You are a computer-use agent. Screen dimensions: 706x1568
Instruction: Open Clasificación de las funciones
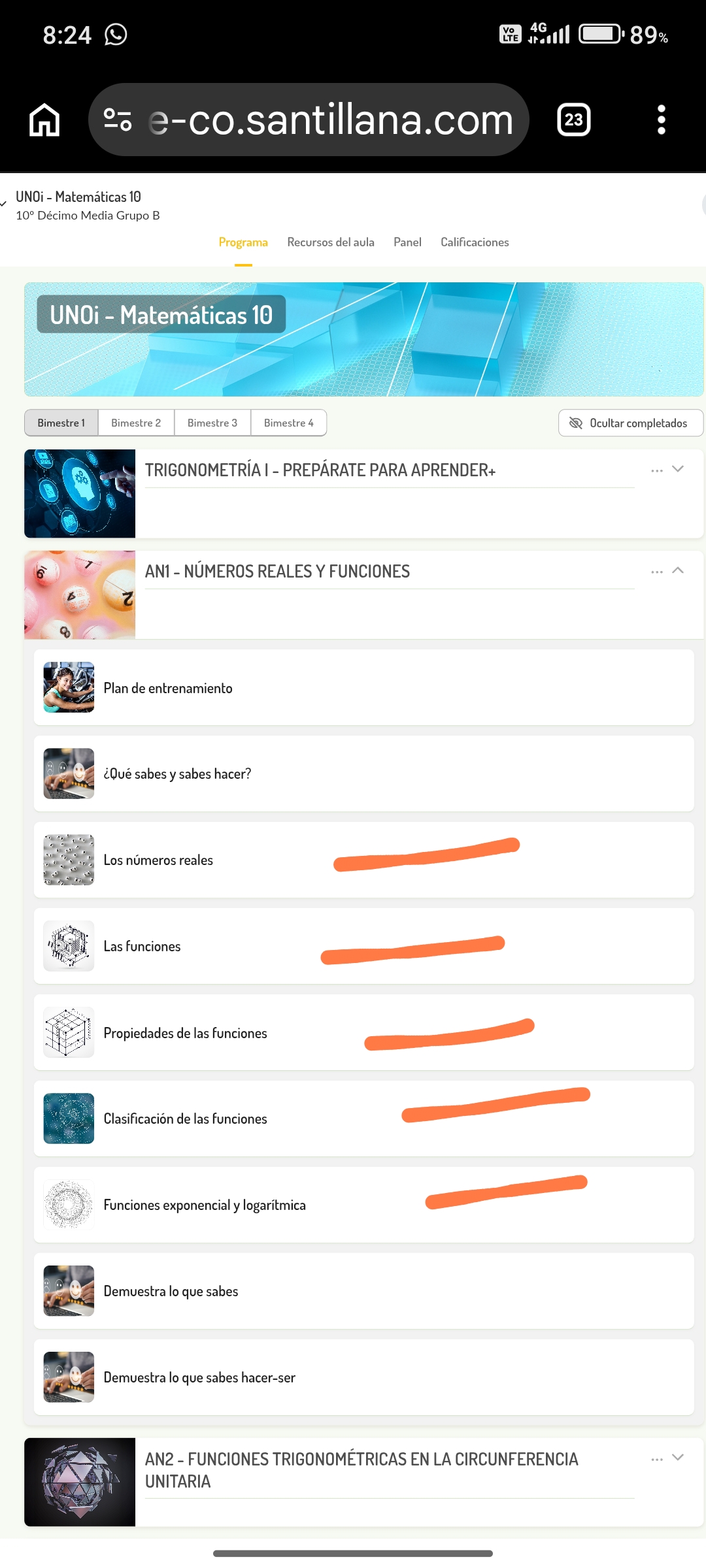[x=185, y=1119]
